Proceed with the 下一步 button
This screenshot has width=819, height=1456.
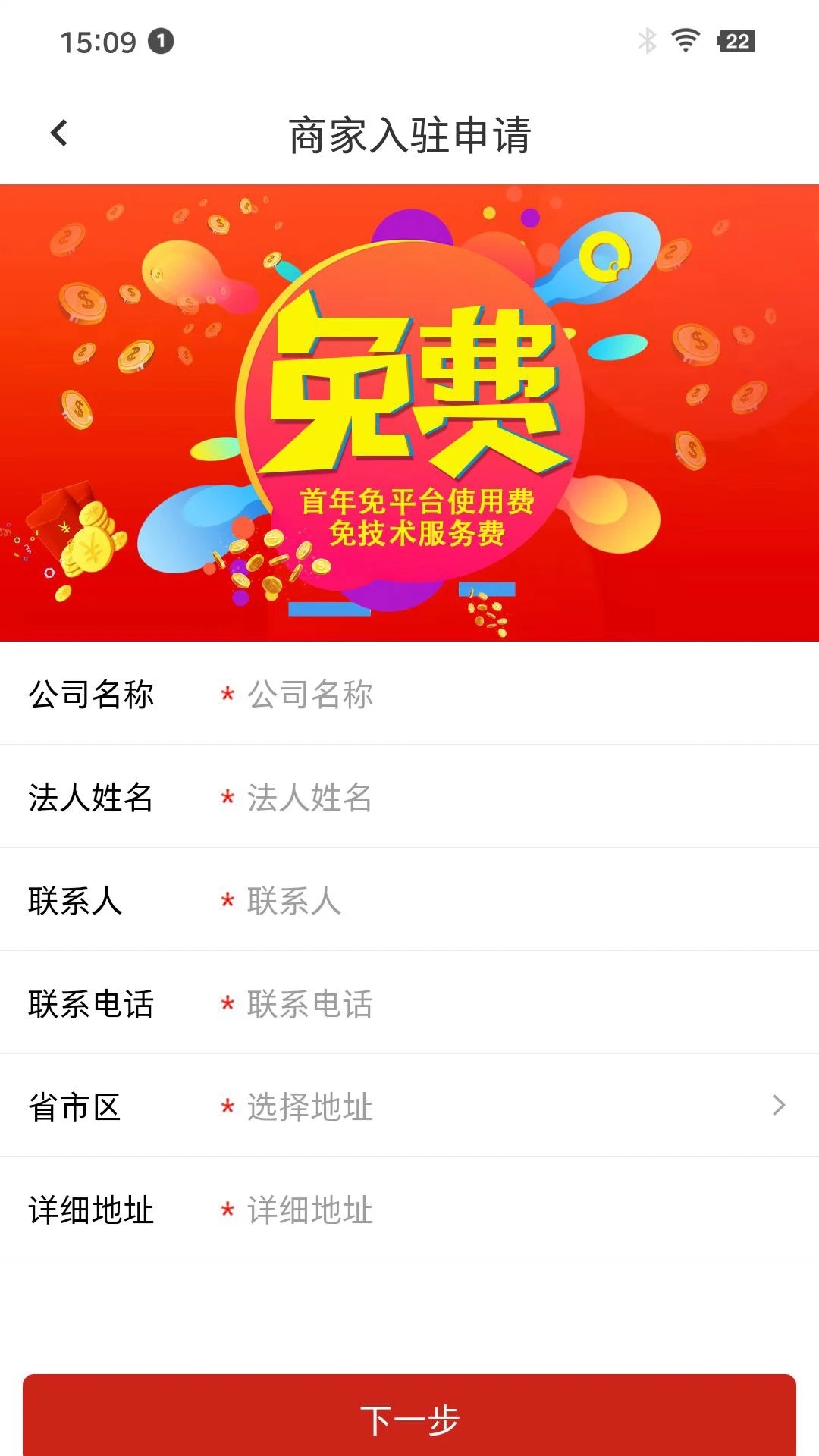[x=409, y=1418]
